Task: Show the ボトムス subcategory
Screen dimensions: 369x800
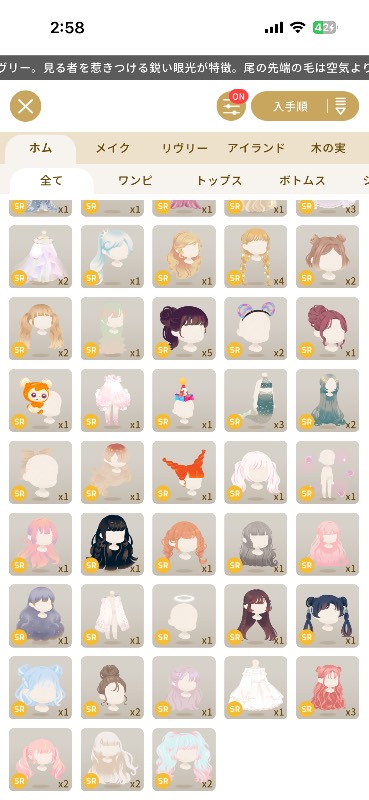Action: tap(302, 181)
